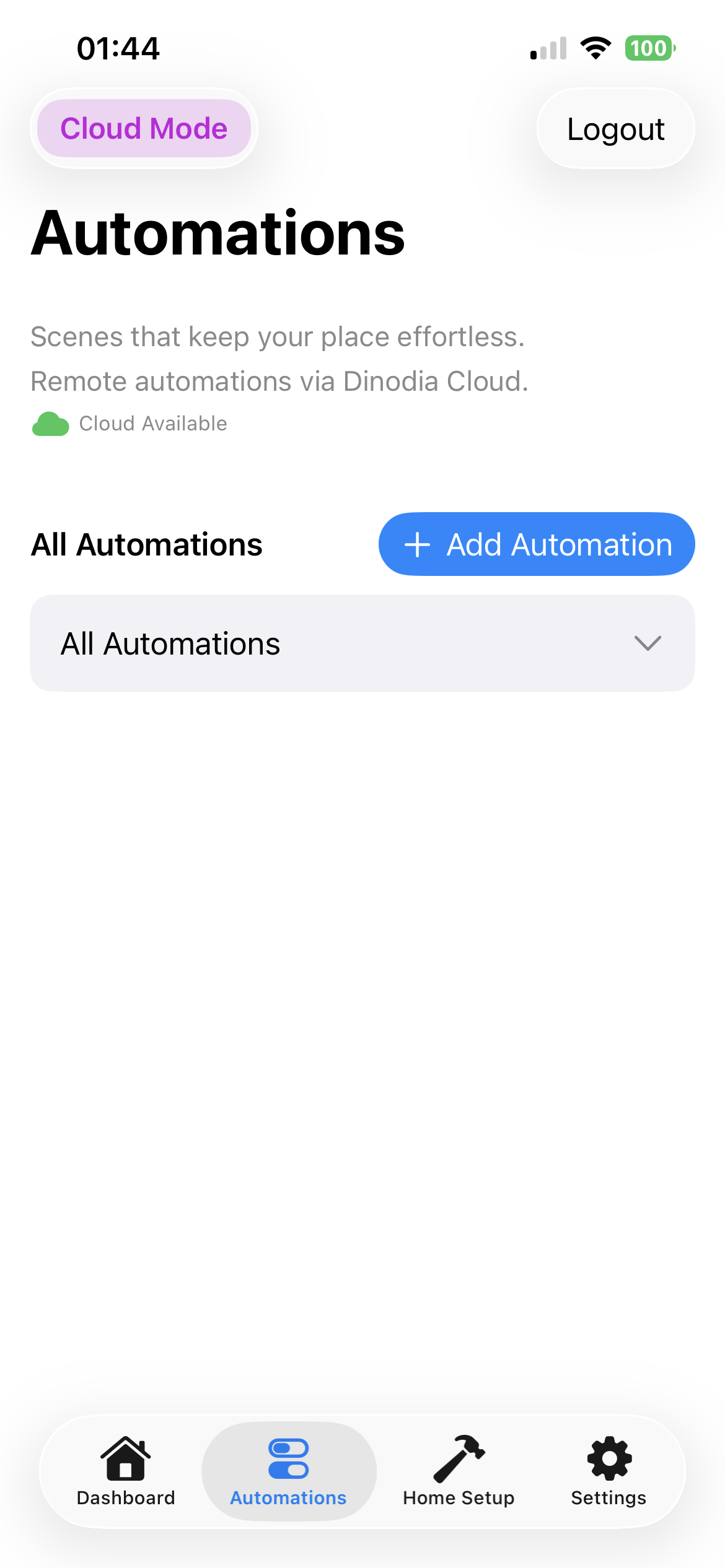Viewport: 725px width, 1568px height.
Task: Open the Home Setup tab
Action: coord(459,1471)
